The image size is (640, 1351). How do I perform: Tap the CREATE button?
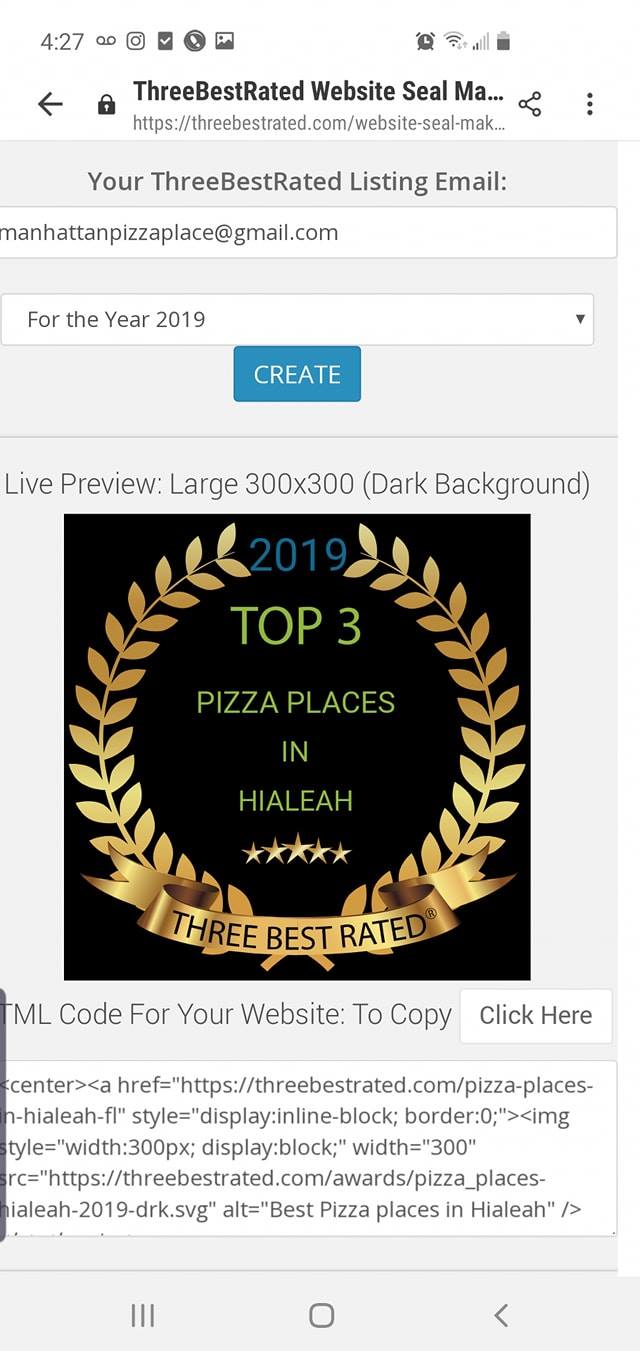click(297, 374)
